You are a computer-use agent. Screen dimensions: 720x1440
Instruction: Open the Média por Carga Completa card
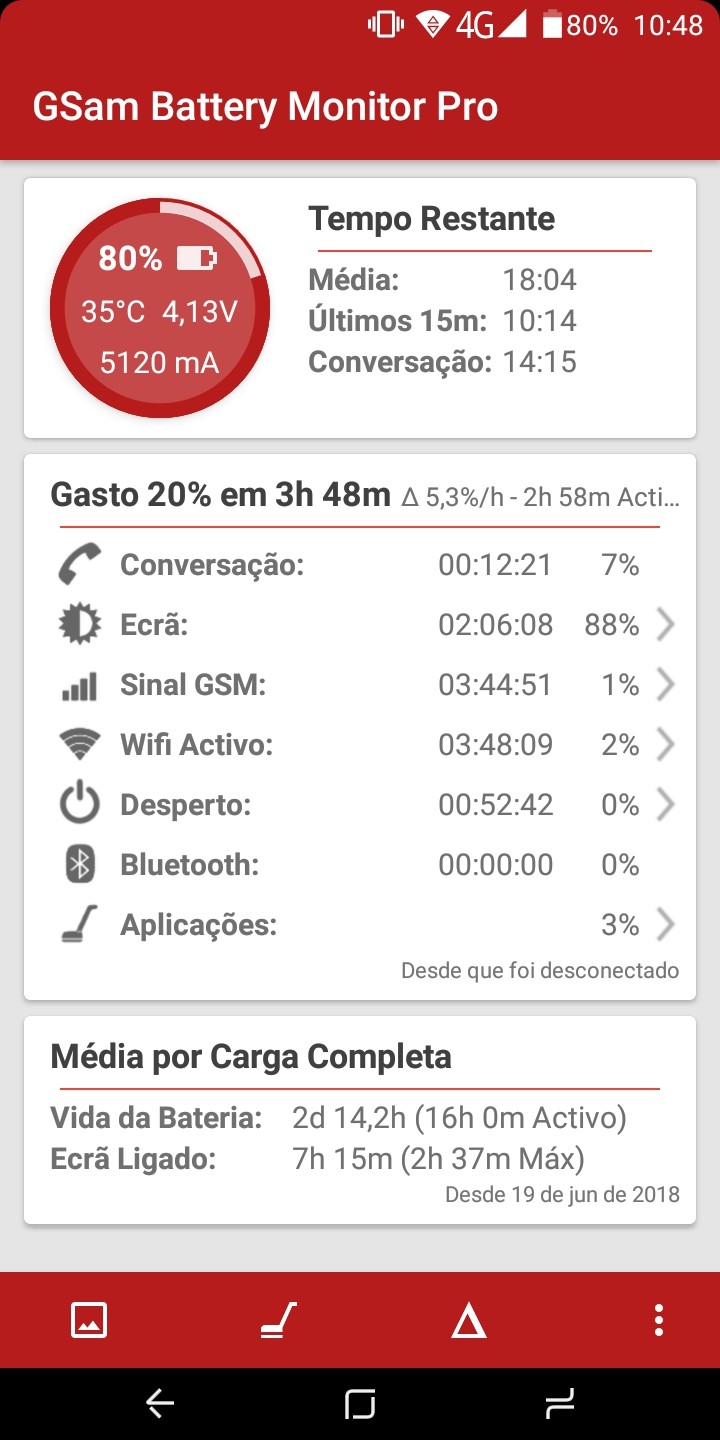(360, 1120)
